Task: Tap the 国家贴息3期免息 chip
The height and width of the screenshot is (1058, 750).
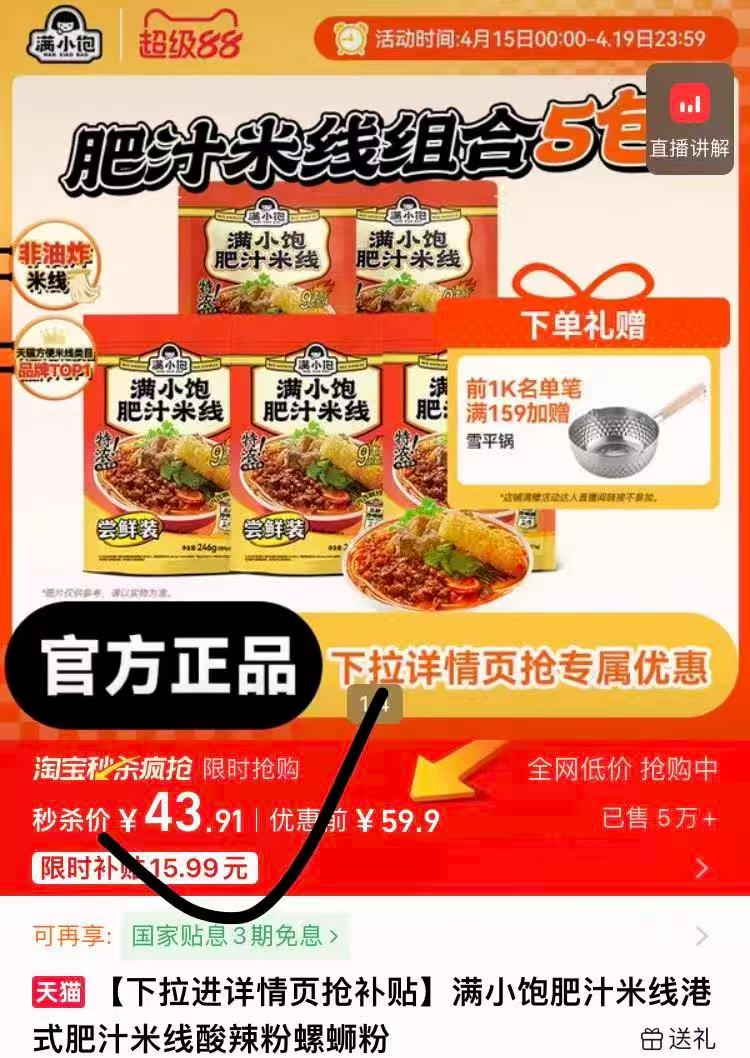Action: click(x=235, y=937)
